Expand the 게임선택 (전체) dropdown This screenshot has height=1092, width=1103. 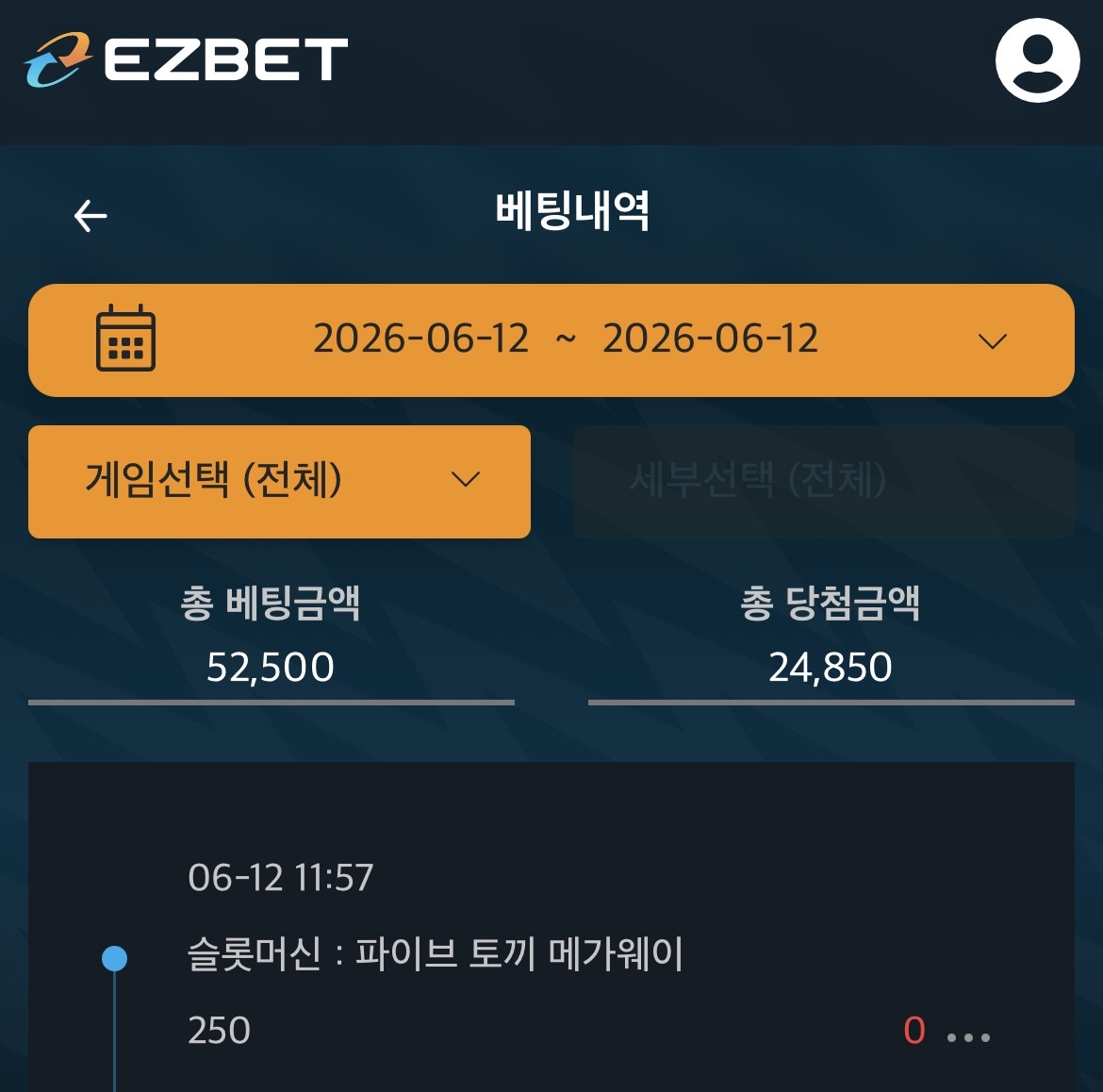point(279,482)
